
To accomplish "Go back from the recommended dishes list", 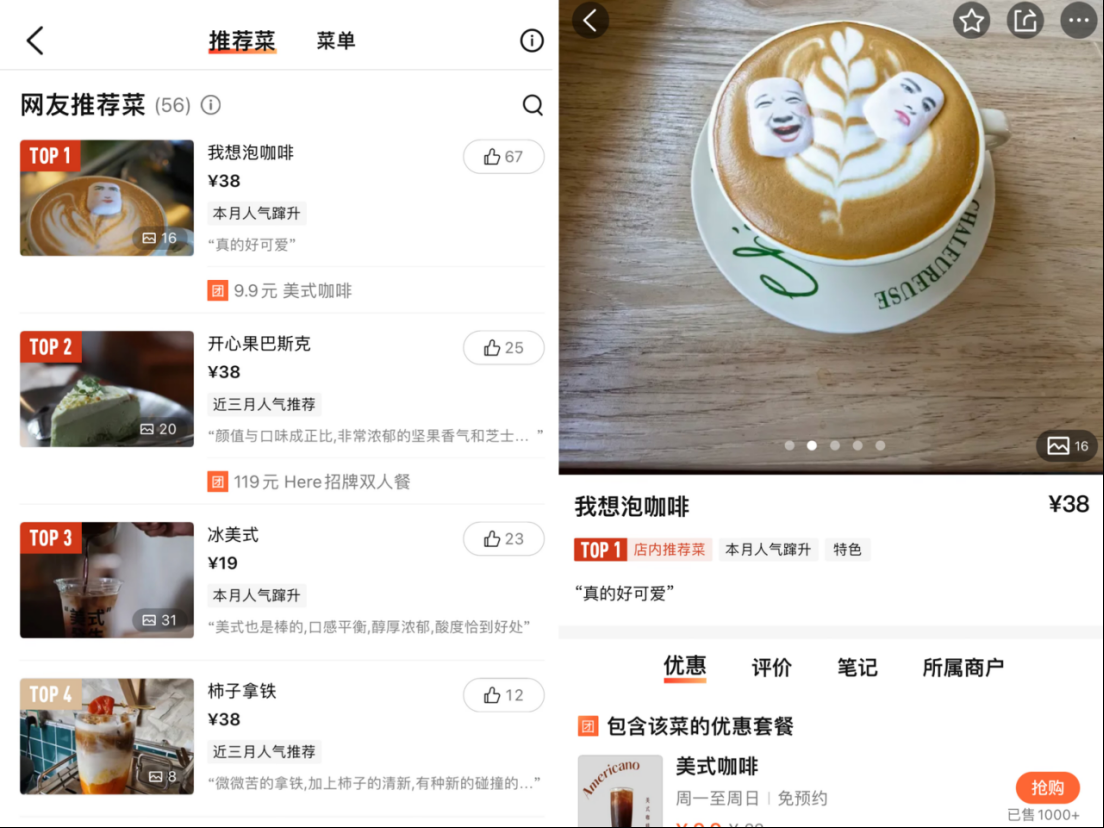I will pos(35,41).
